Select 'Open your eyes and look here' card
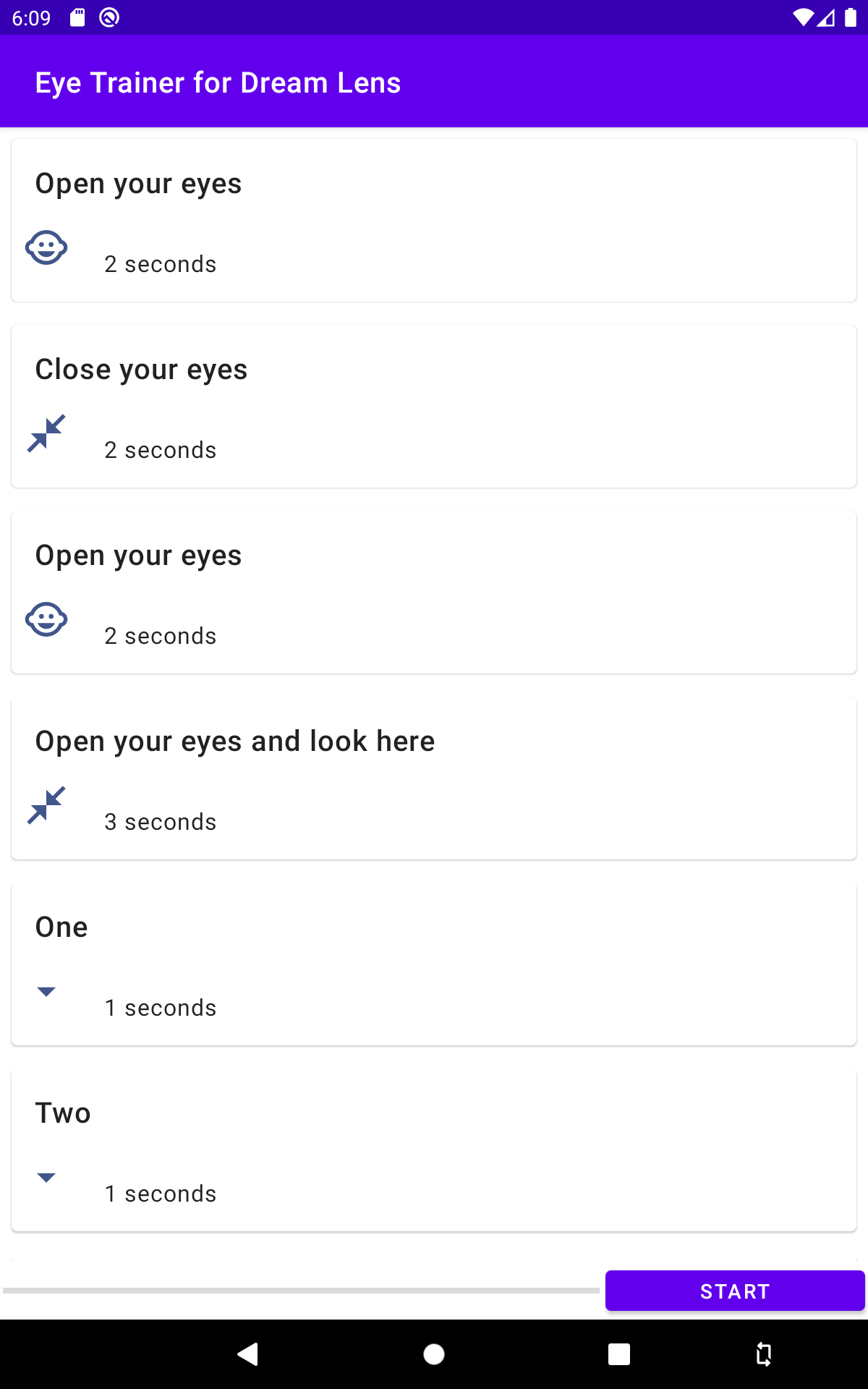Screen dimensions: 868x1389 434,778
